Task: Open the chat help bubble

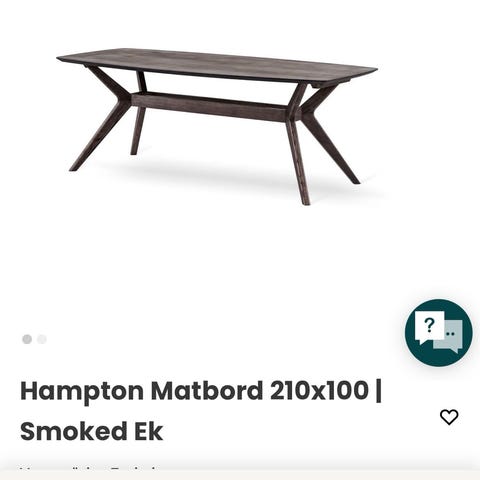Action: pos(439,333)
